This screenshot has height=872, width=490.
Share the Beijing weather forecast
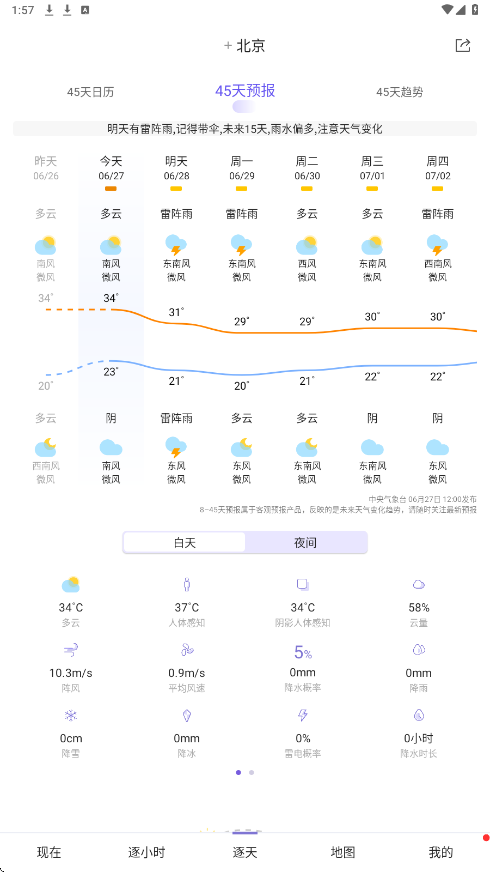point(463,46)
